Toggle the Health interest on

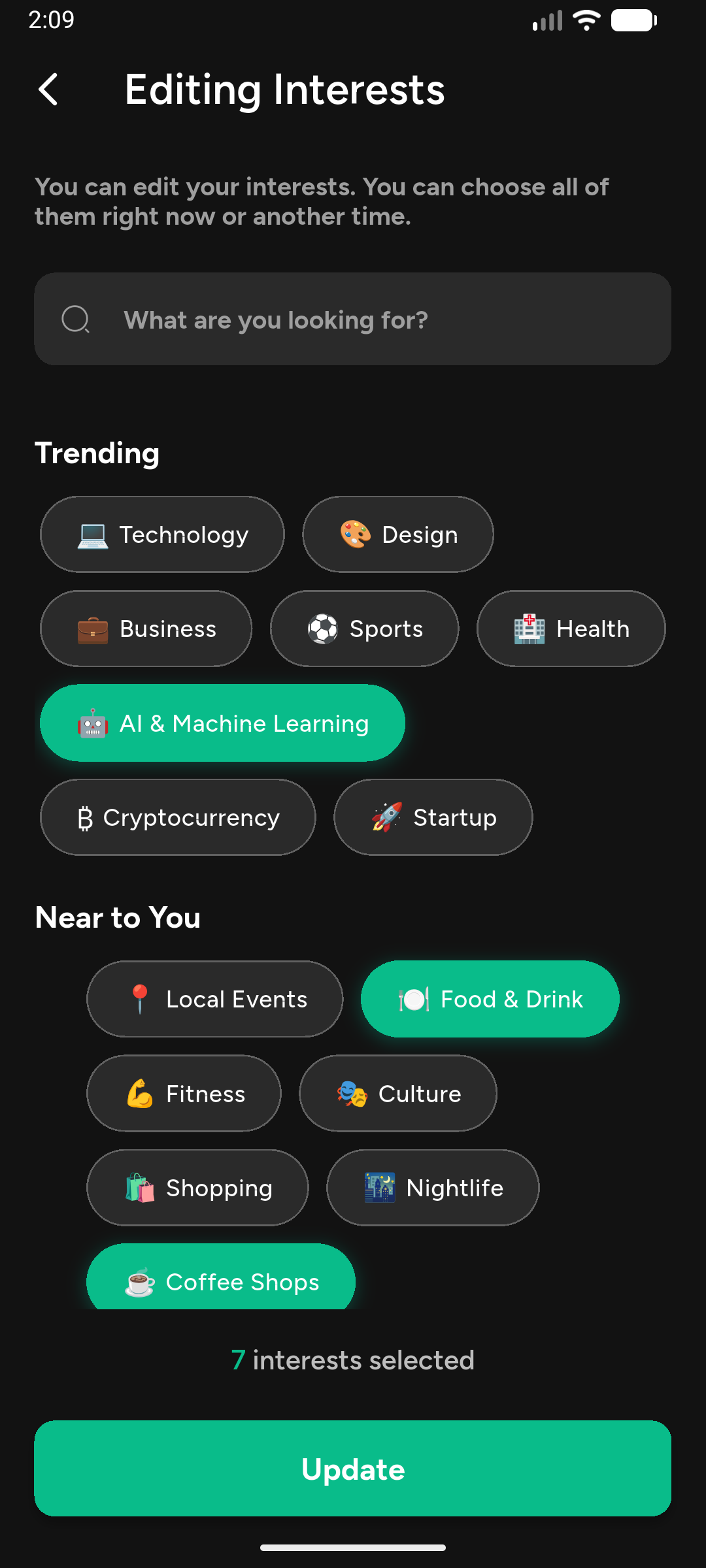570,628
